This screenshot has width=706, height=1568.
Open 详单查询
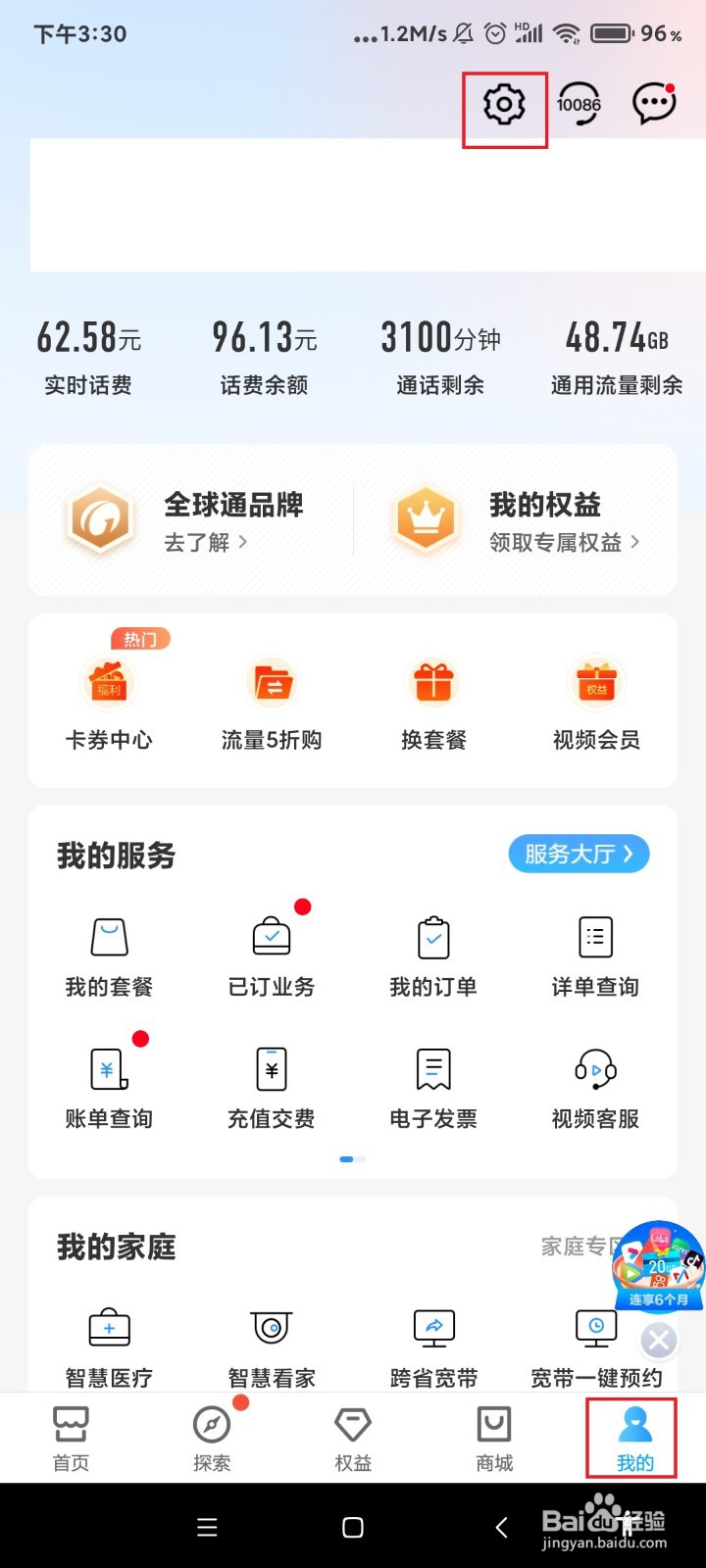(x=595, y=956)
